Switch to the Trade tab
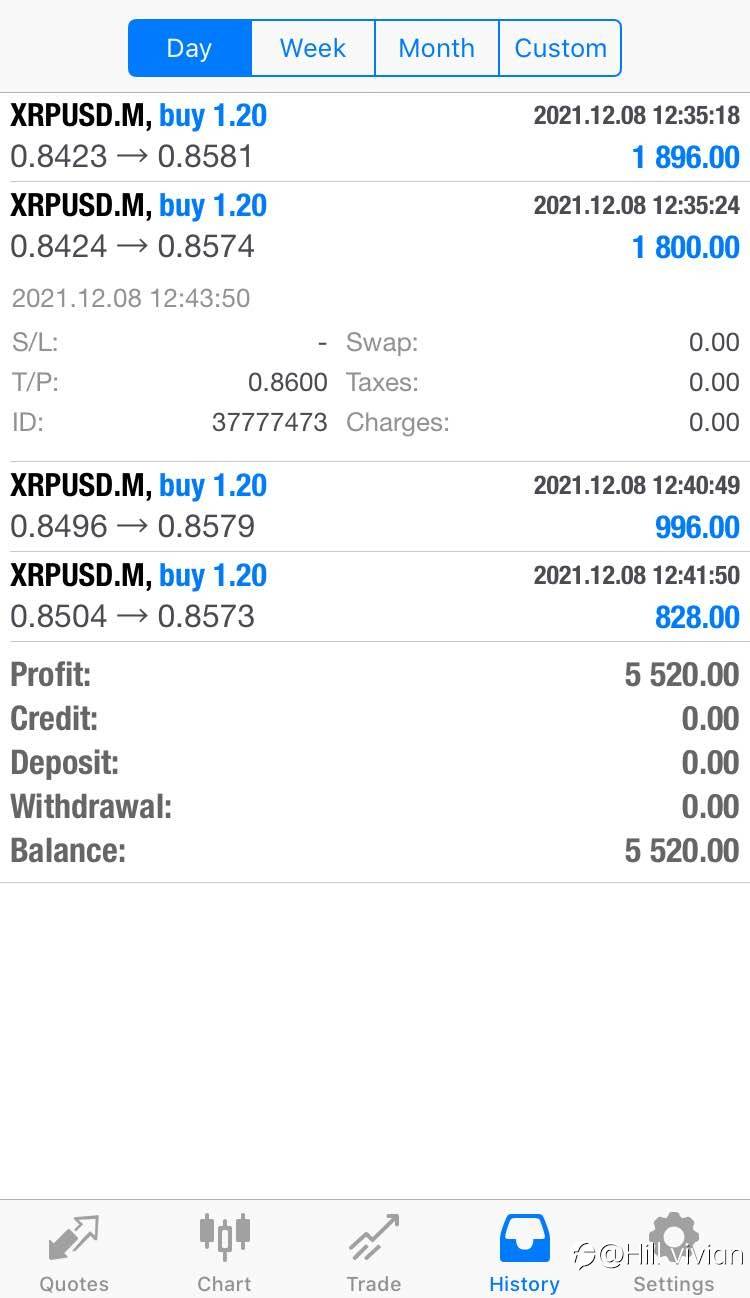 click(x=374, y=1251)
